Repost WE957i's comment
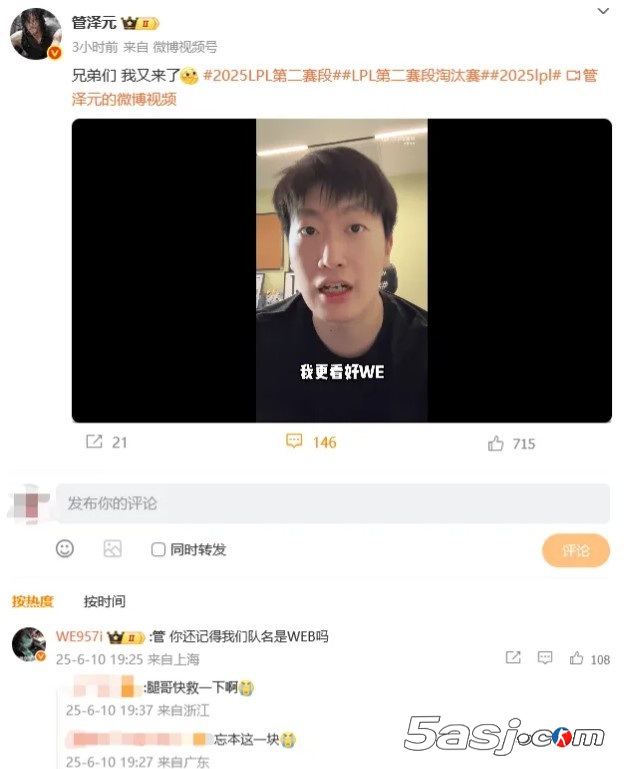The width and height of the screenshot is (629, 769). tap(513, 658)
